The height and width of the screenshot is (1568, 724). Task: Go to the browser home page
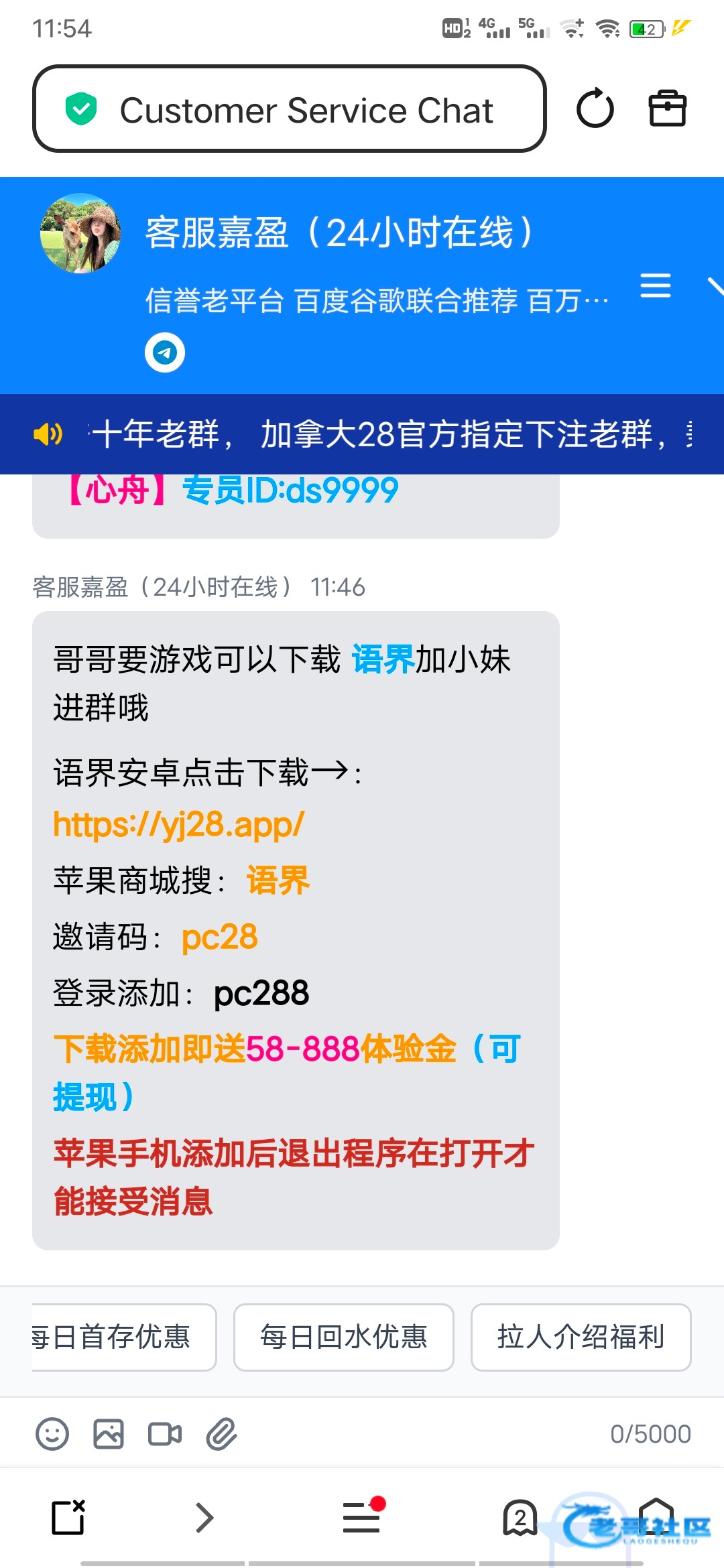[656, 1518]
